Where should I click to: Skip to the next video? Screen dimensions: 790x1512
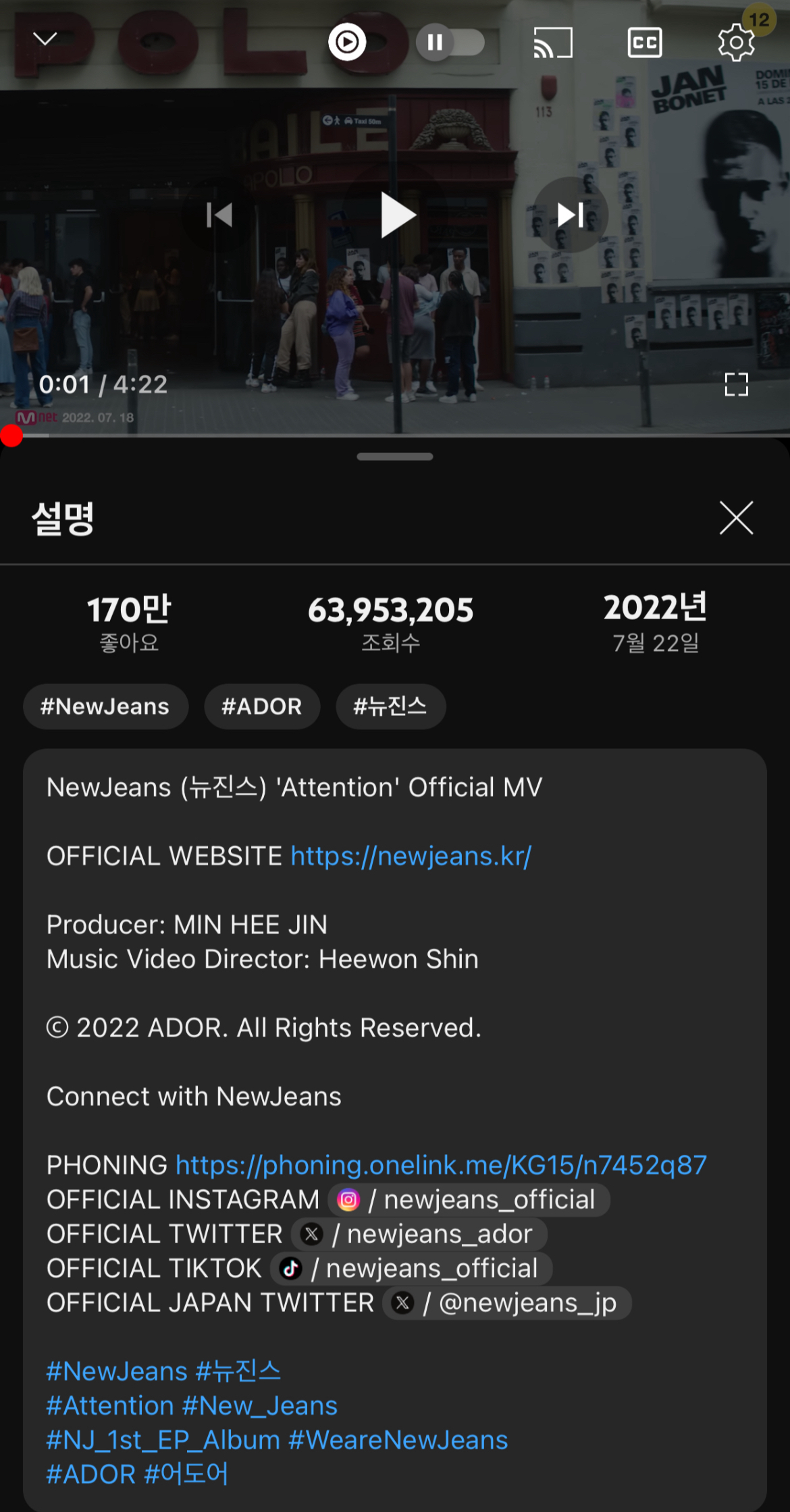tap(571, 215)
